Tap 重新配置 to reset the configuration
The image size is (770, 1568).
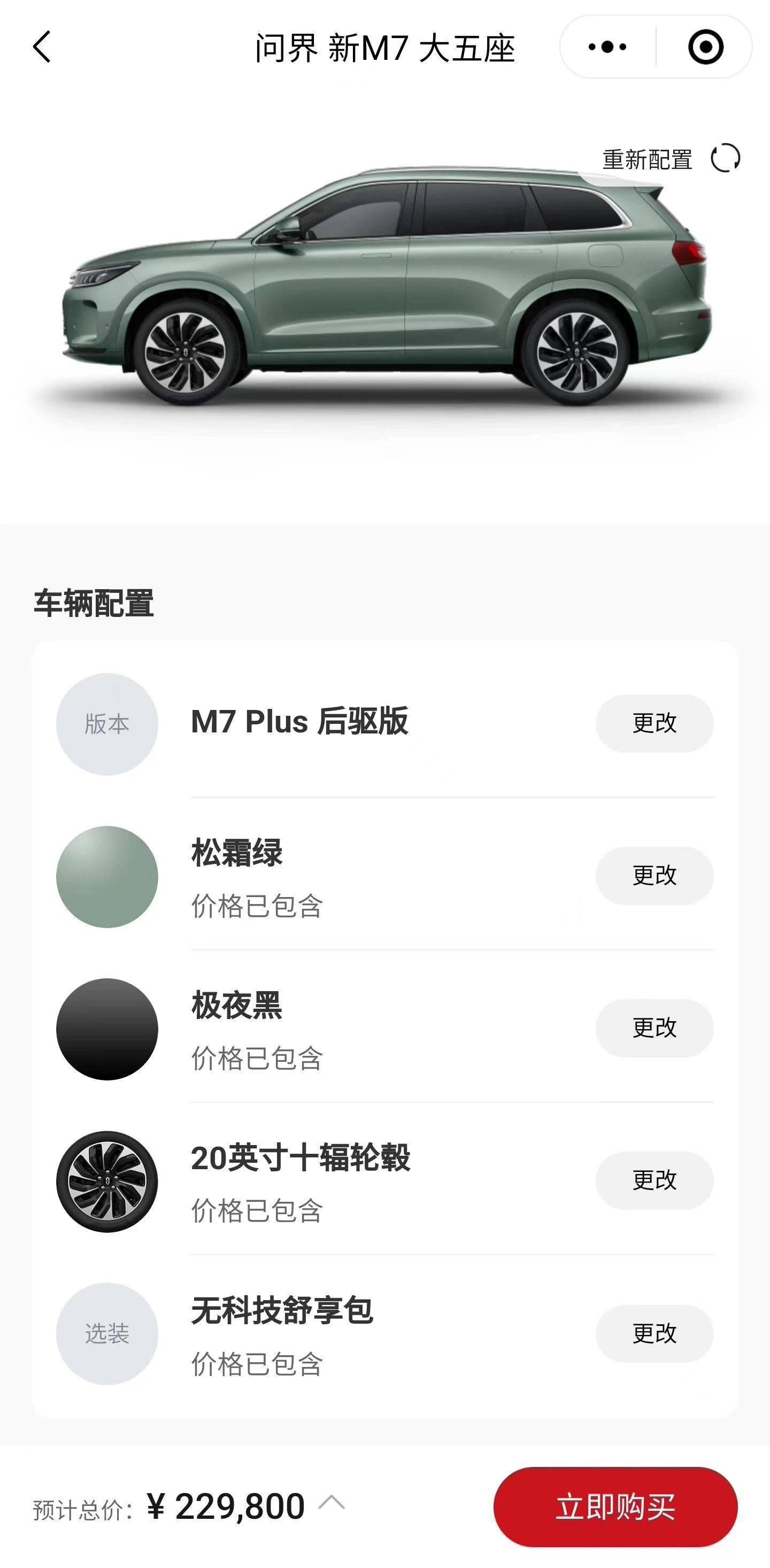646,158
